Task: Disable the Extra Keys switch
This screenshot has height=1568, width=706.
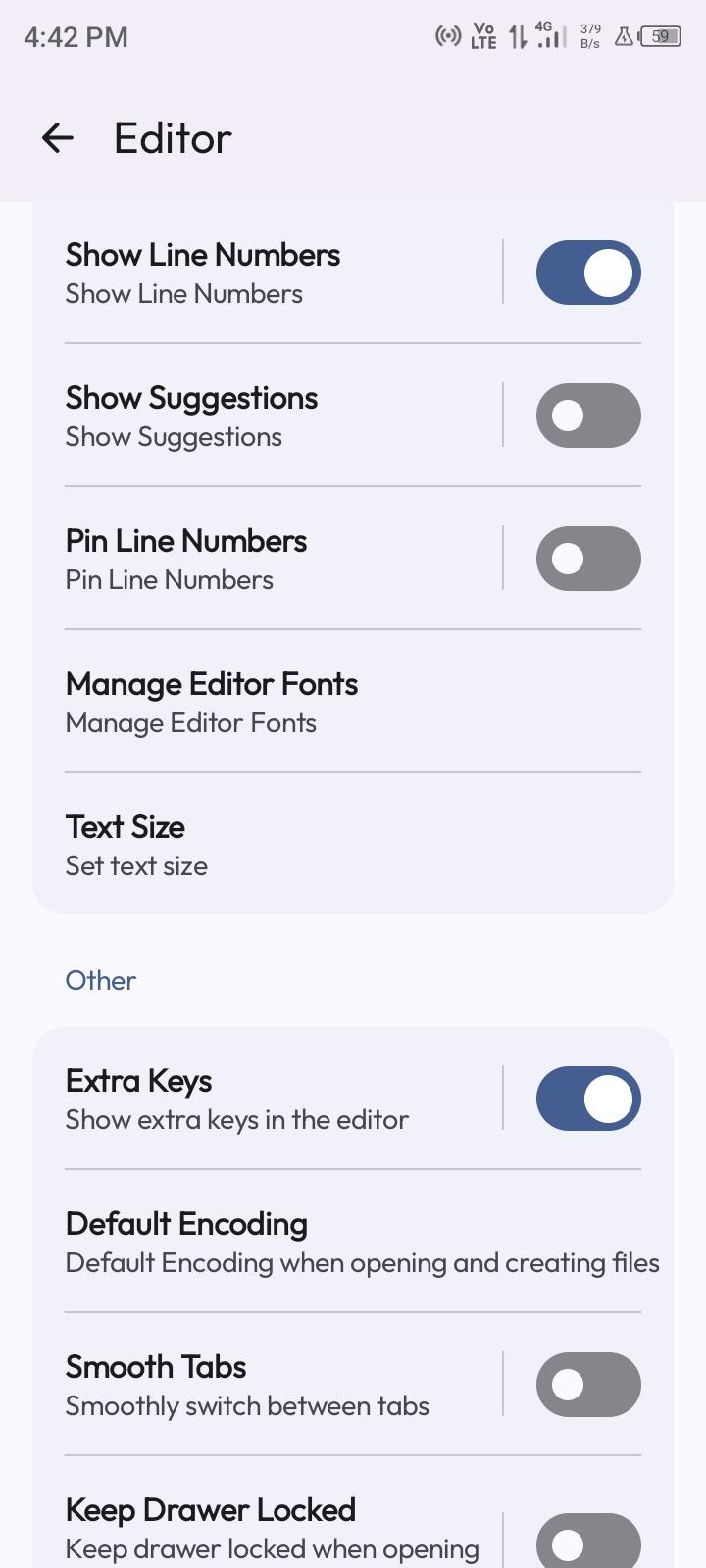Action: pos(588,1099)
